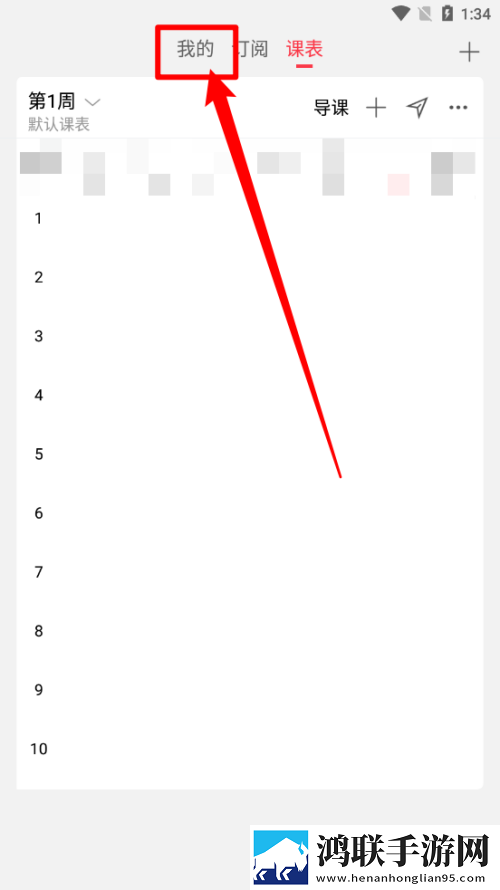This screenshot has width=500, height=890.
Task: Tap the plus icon in the top bar
Action: (469, 52)
